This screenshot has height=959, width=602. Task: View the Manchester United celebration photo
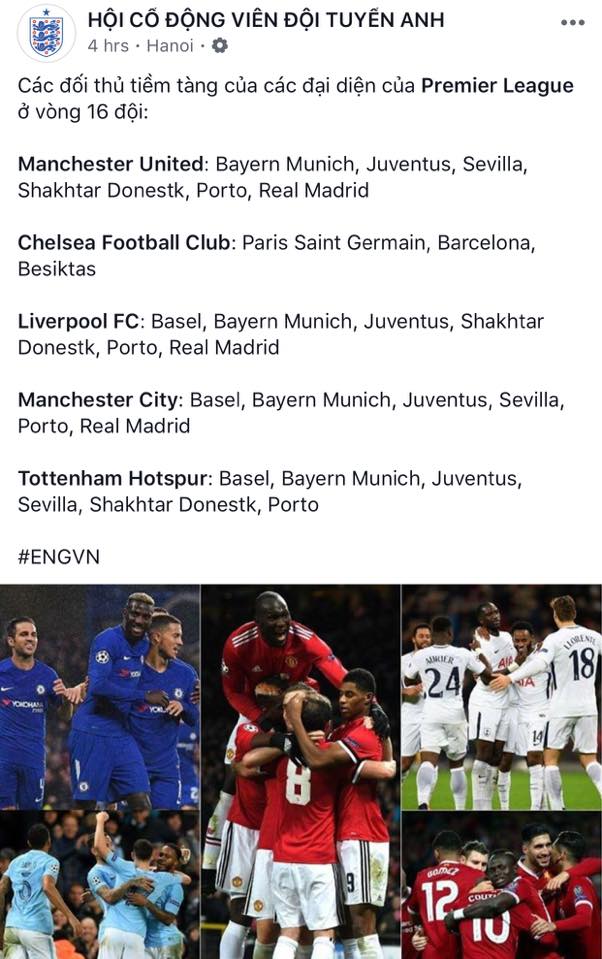(x=300, y=770)
